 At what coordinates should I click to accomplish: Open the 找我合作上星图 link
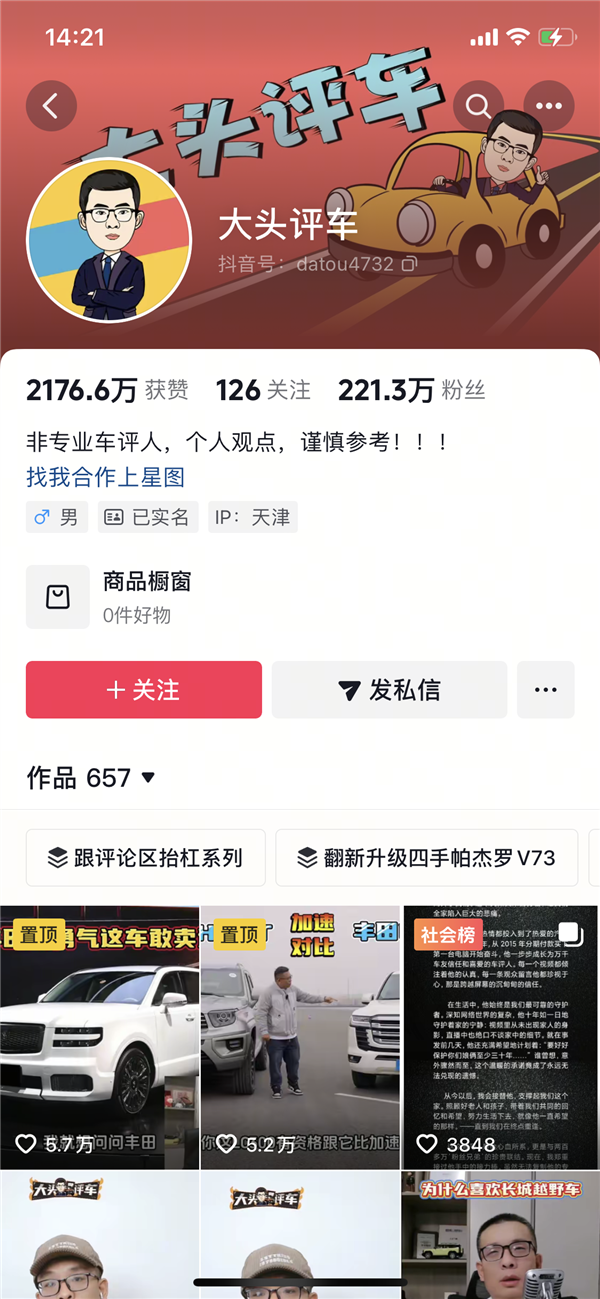105,476
